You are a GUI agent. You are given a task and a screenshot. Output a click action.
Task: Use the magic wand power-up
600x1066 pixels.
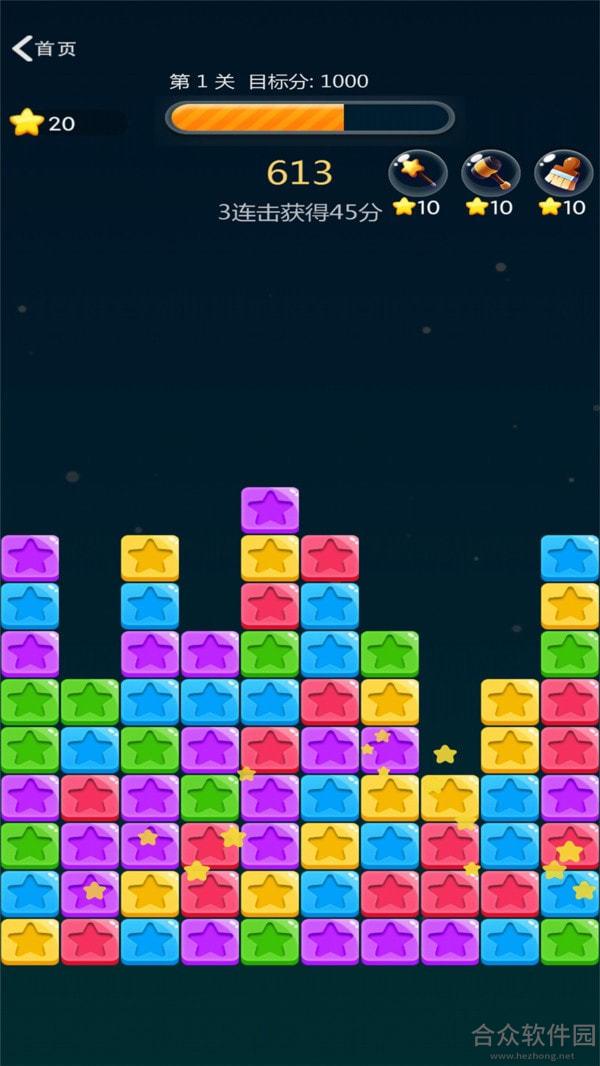[417, 173]
